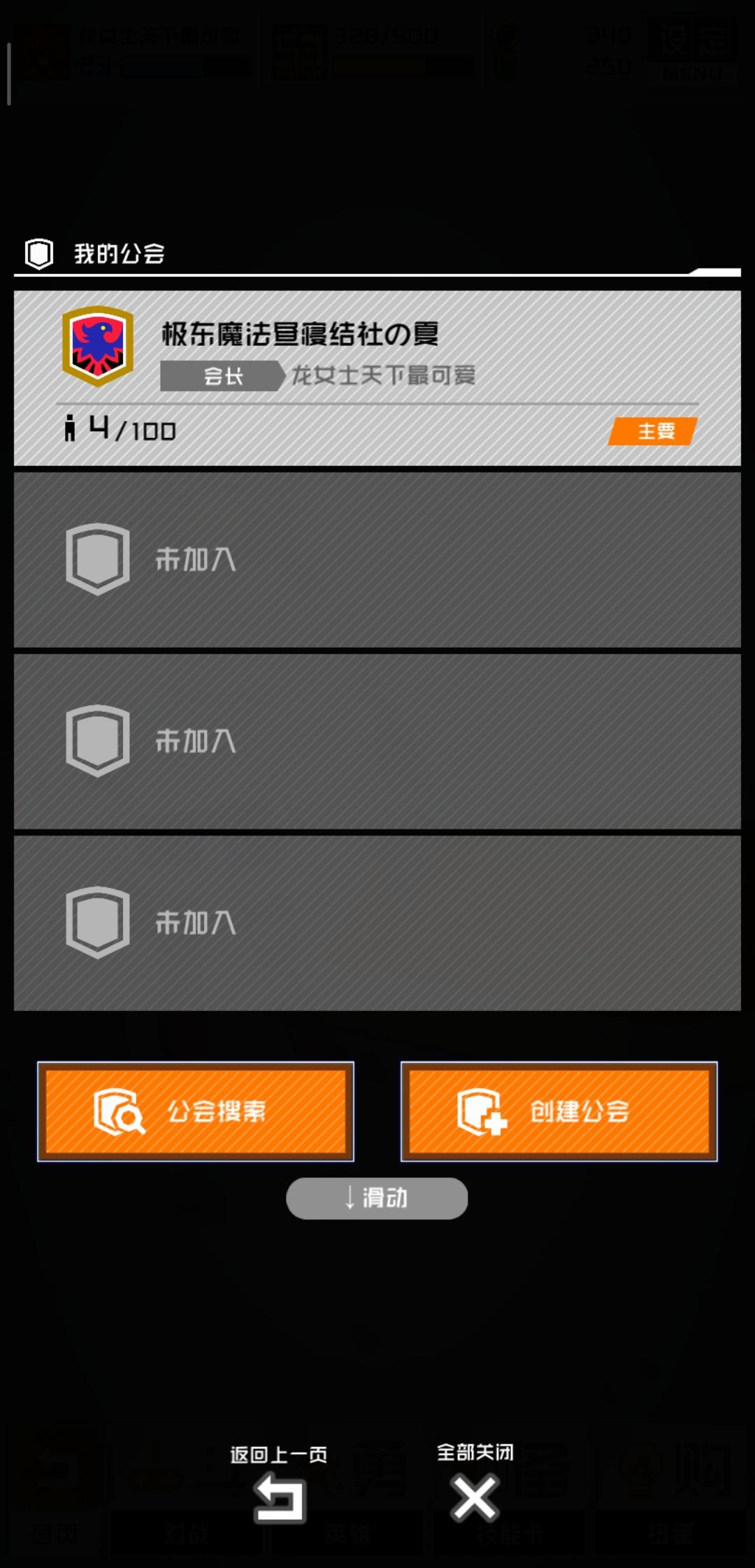Click the first 未加入 slot shield icon
Viewport: 755px width, 1568px height.
tap(99, 559)
